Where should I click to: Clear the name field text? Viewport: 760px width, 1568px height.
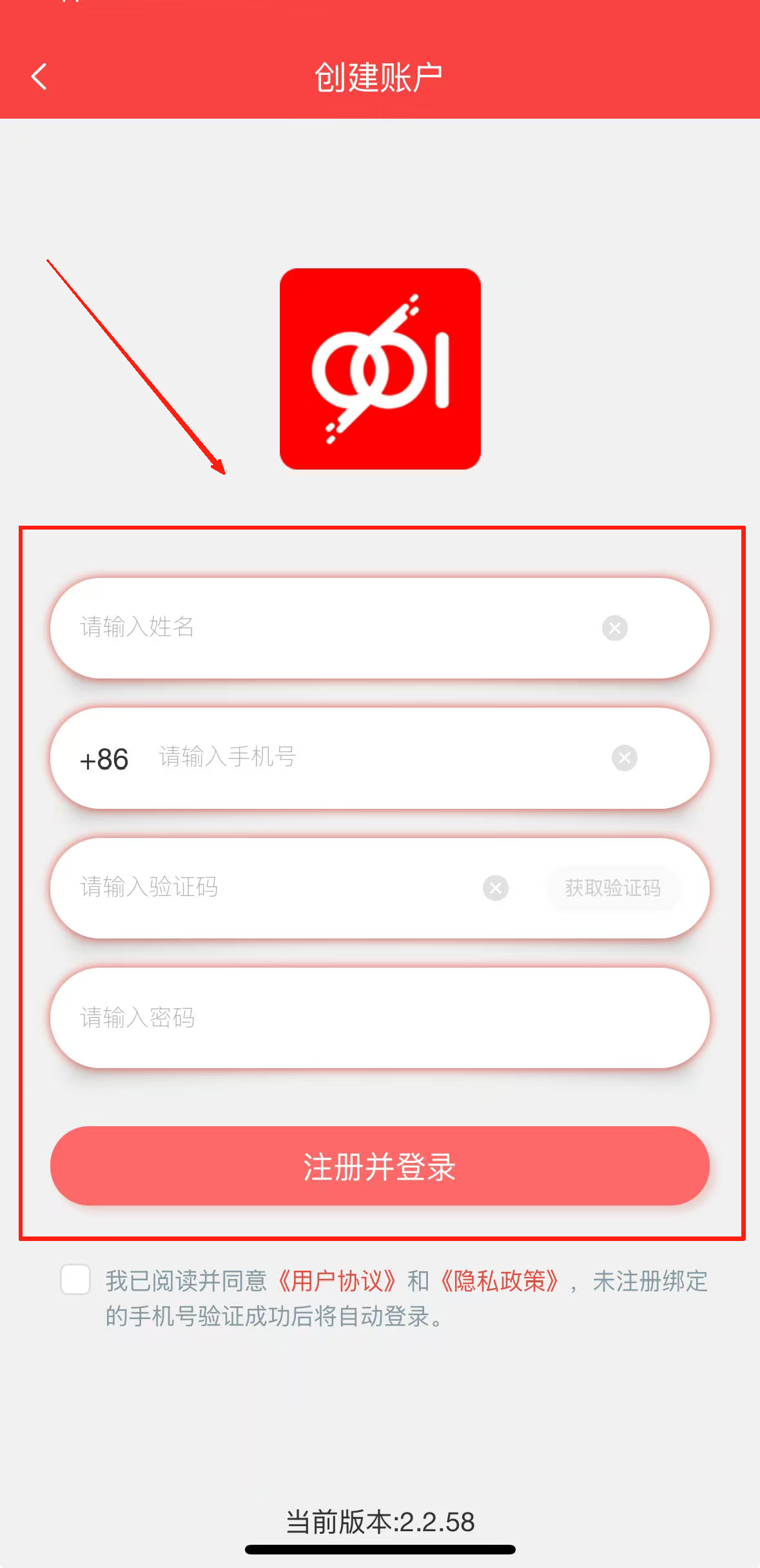tap(614, 628)
